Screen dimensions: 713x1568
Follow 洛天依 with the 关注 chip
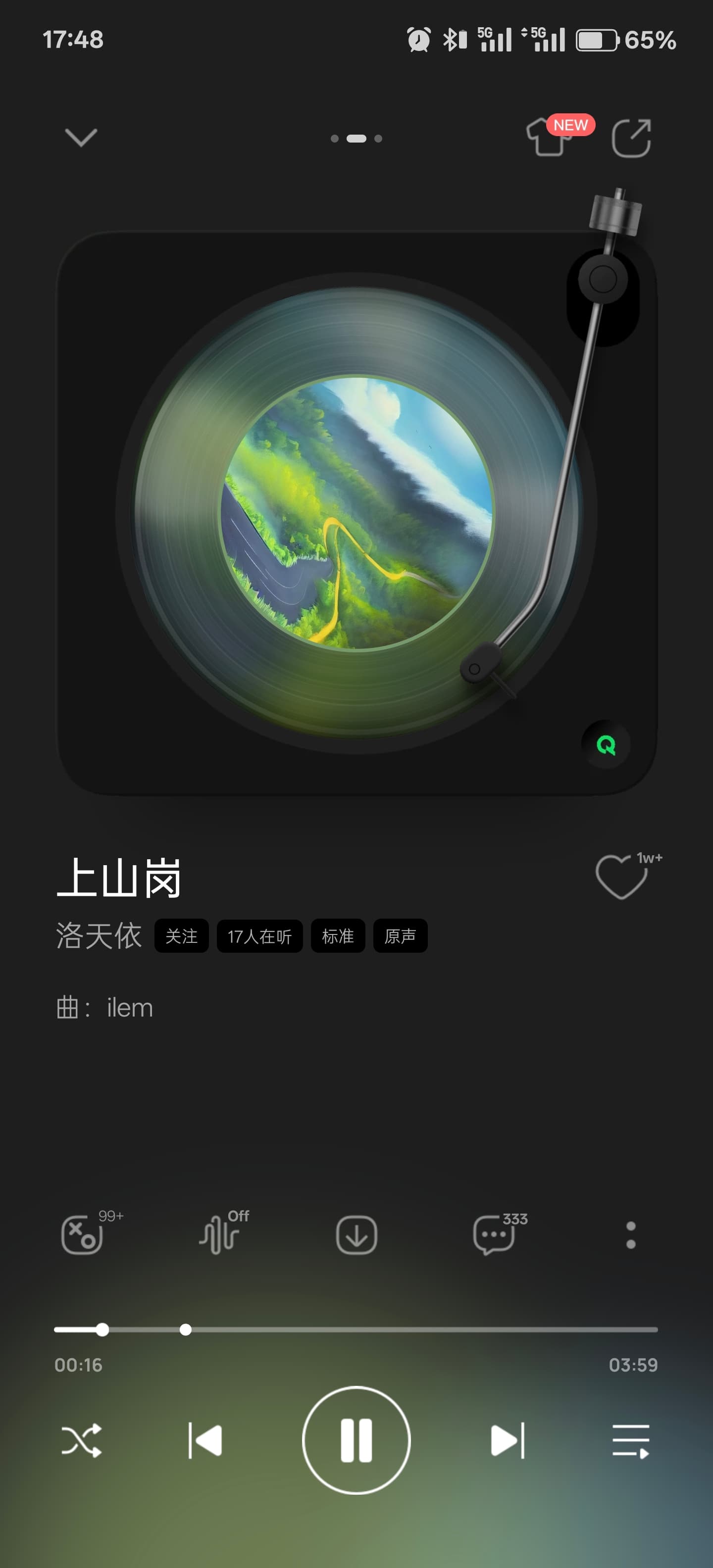click(181, 935)
